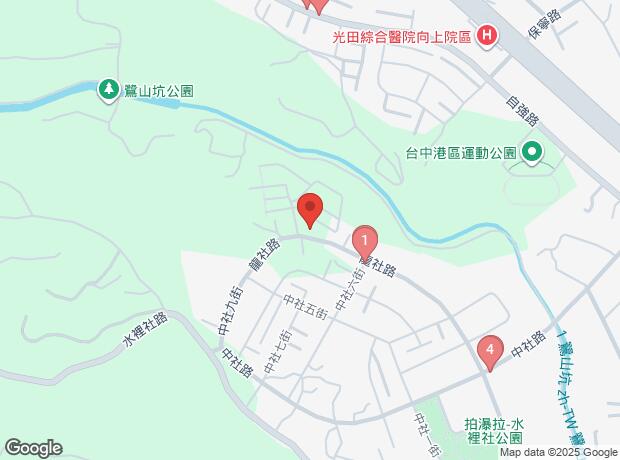The width and height of the screenshot is (620, 460).
Task: Open the 鷺山坑公園 park place marker
Action: (x=108, y=90)
